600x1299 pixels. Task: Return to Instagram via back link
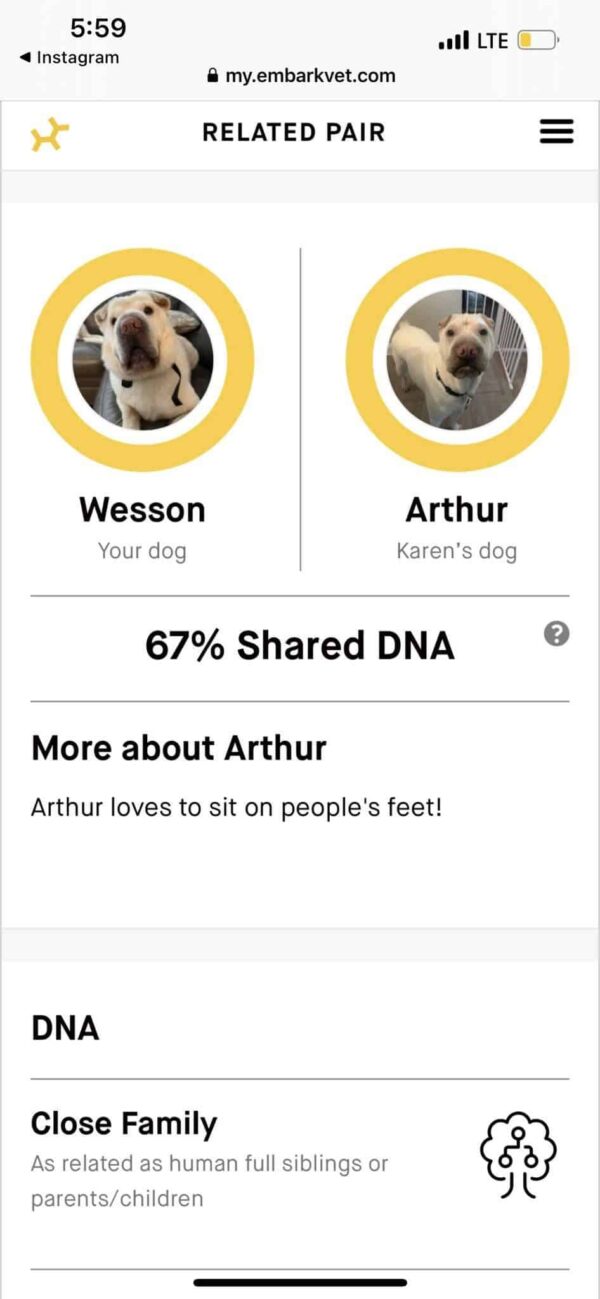coord(70,58)
